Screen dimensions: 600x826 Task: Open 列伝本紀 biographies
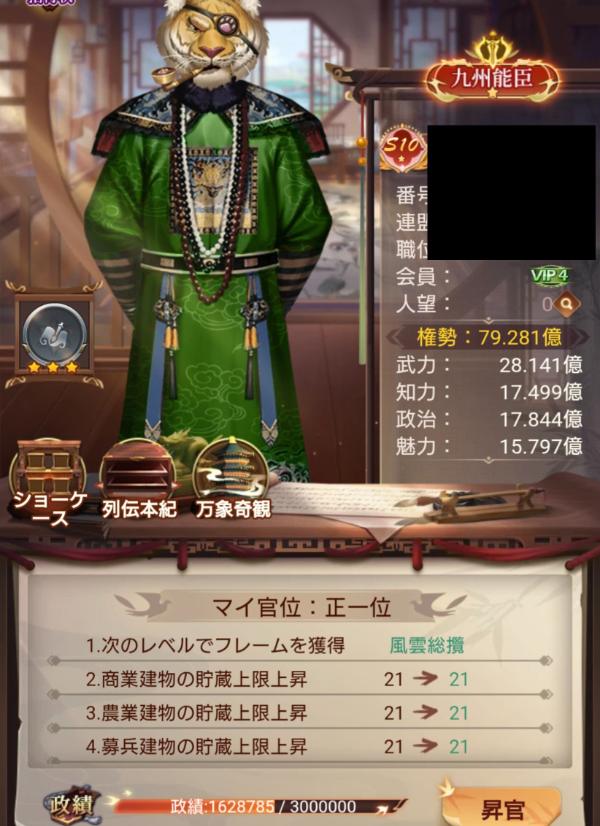[138, 478]
